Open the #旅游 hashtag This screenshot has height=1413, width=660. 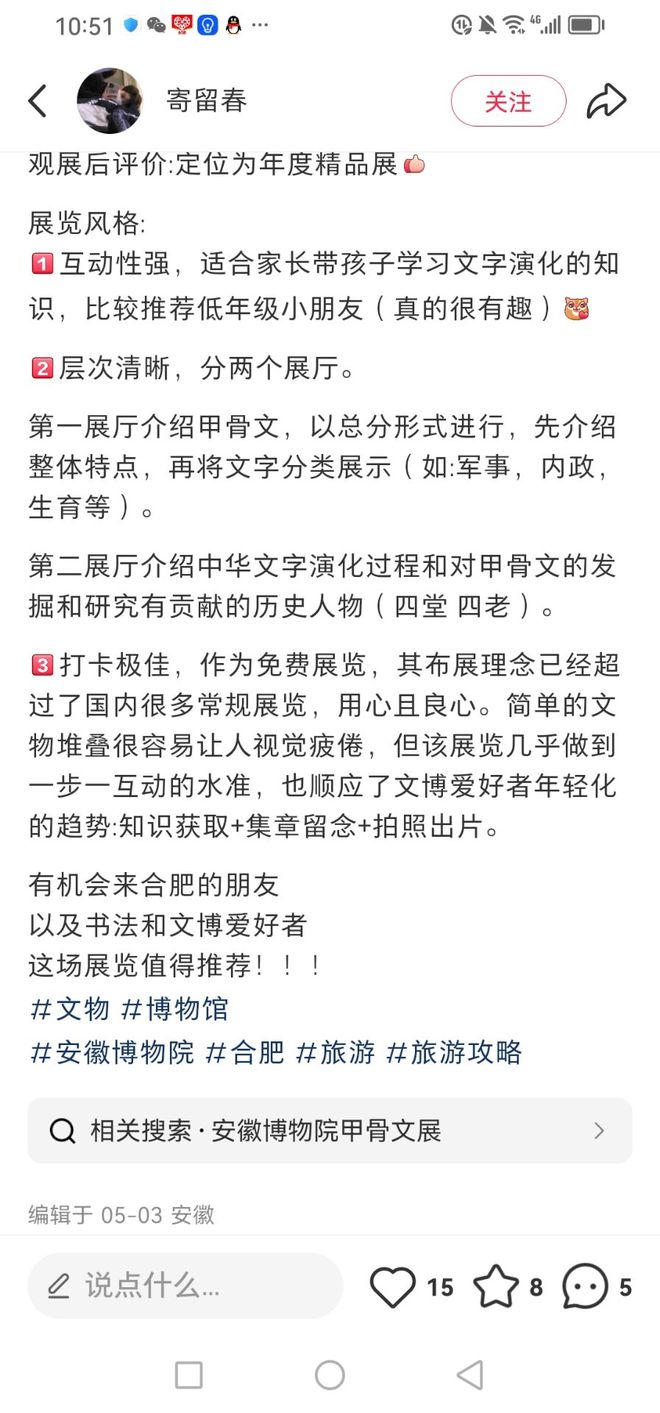pos(336,1052)
